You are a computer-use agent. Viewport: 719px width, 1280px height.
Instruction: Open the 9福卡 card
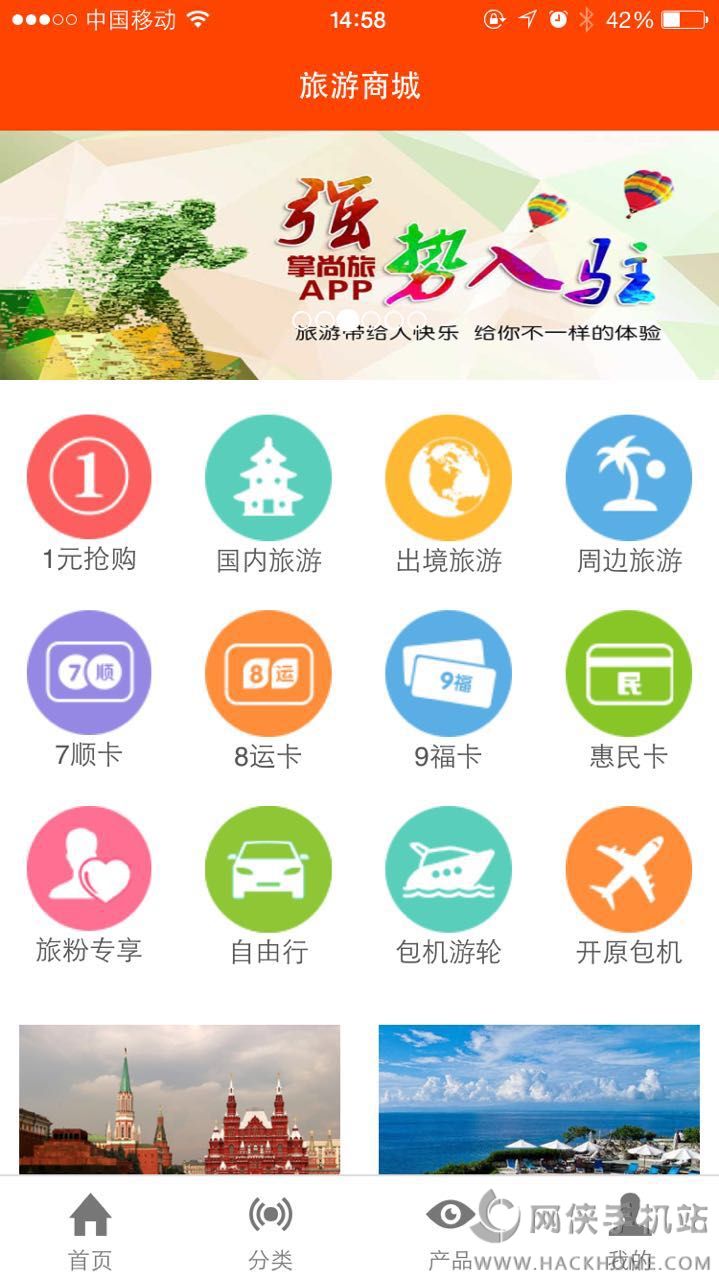coord(448,673)
